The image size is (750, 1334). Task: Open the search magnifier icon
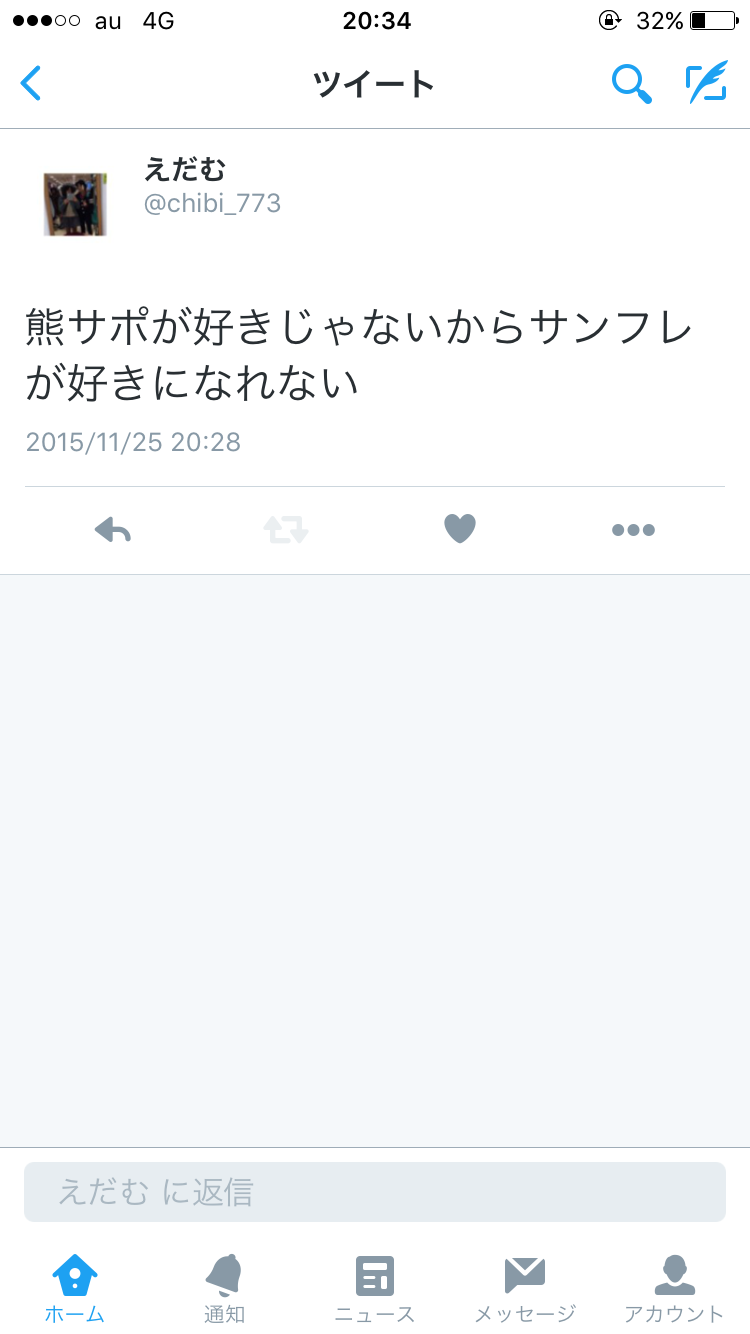(631, 84)
